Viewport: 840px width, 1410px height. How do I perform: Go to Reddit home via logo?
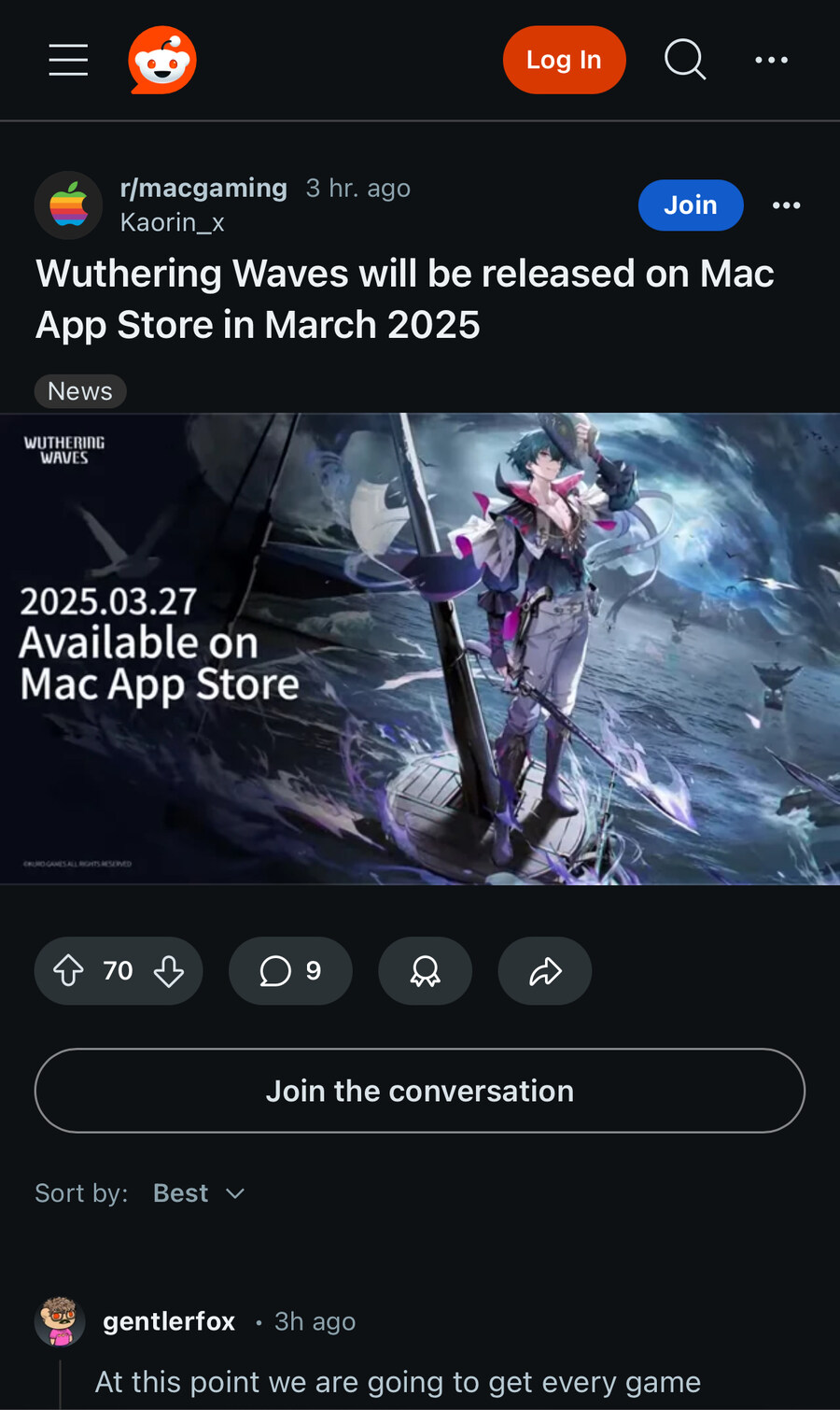click(x=162, y=60)
